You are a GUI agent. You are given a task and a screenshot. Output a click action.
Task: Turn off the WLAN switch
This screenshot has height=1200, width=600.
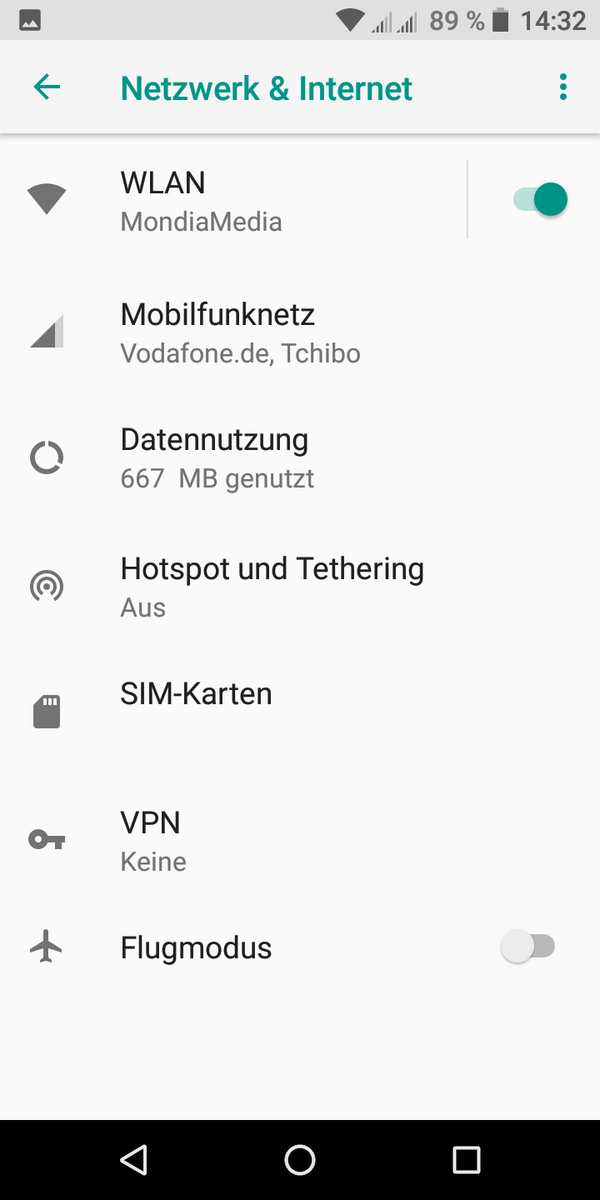coord(540,199)
